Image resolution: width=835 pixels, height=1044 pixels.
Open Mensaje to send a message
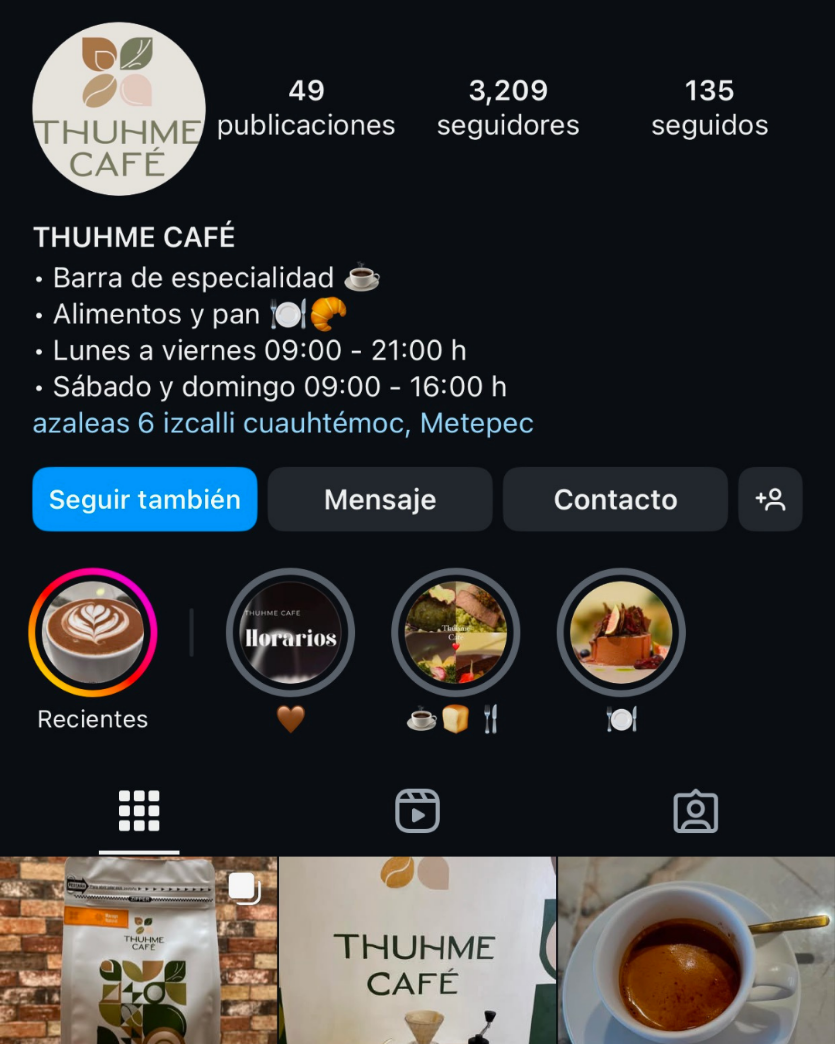point(380,499)
